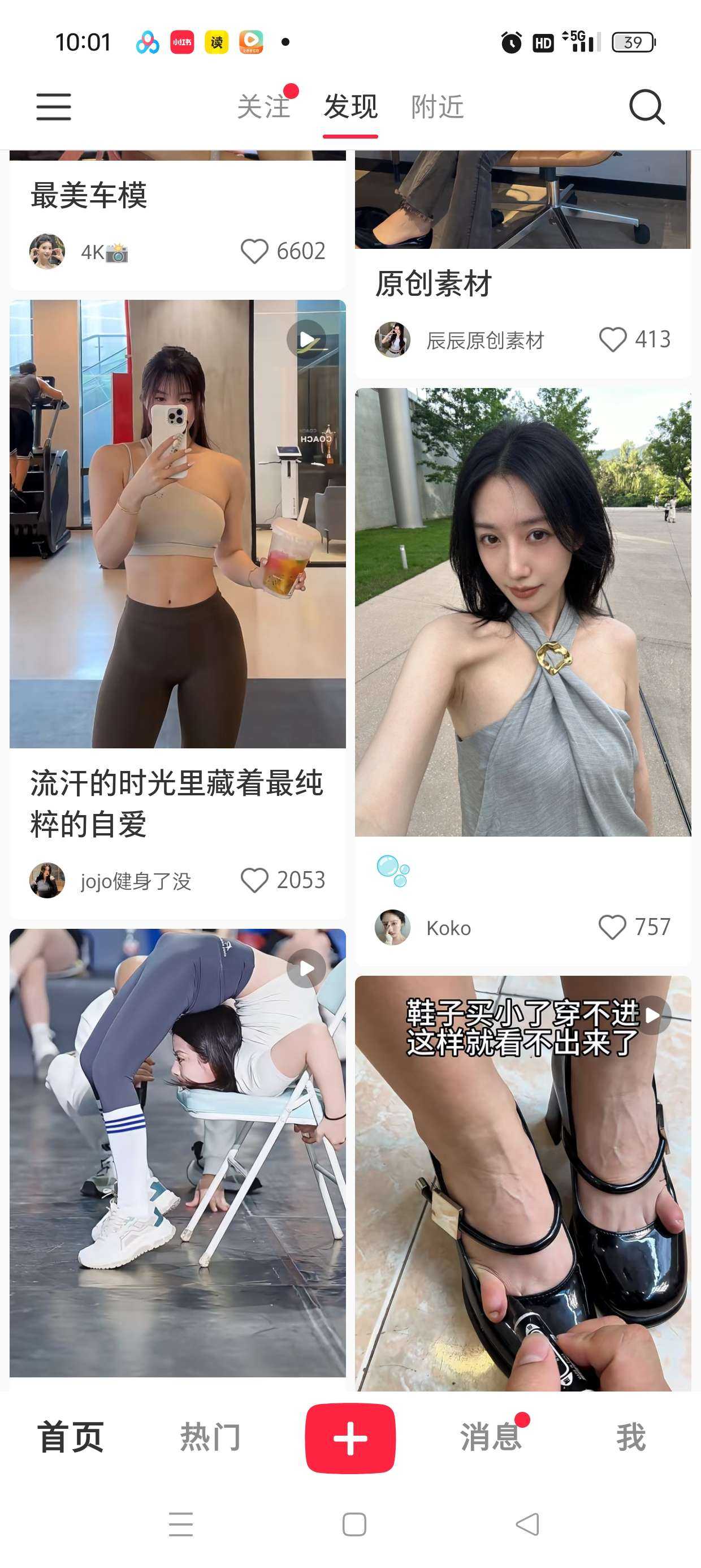
Task: Open the 我 profile tab
Action: 630,1438
